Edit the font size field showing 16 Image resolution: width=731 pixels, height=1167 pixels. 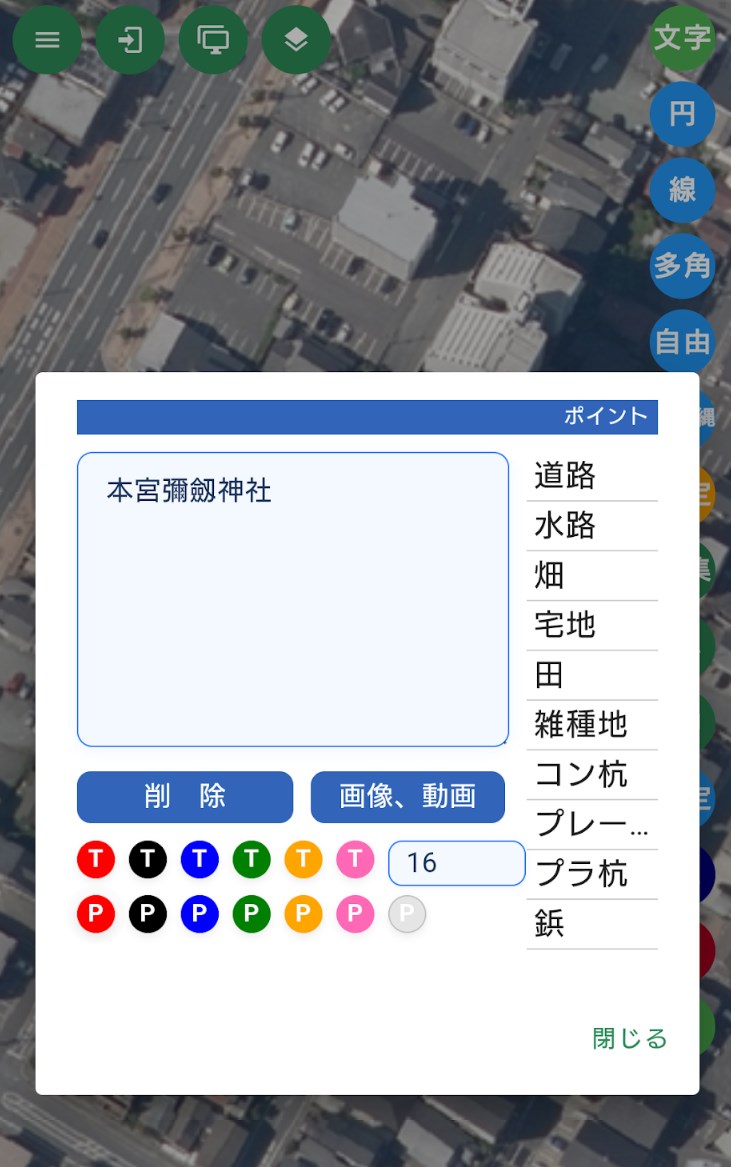(x=456, y=862)
